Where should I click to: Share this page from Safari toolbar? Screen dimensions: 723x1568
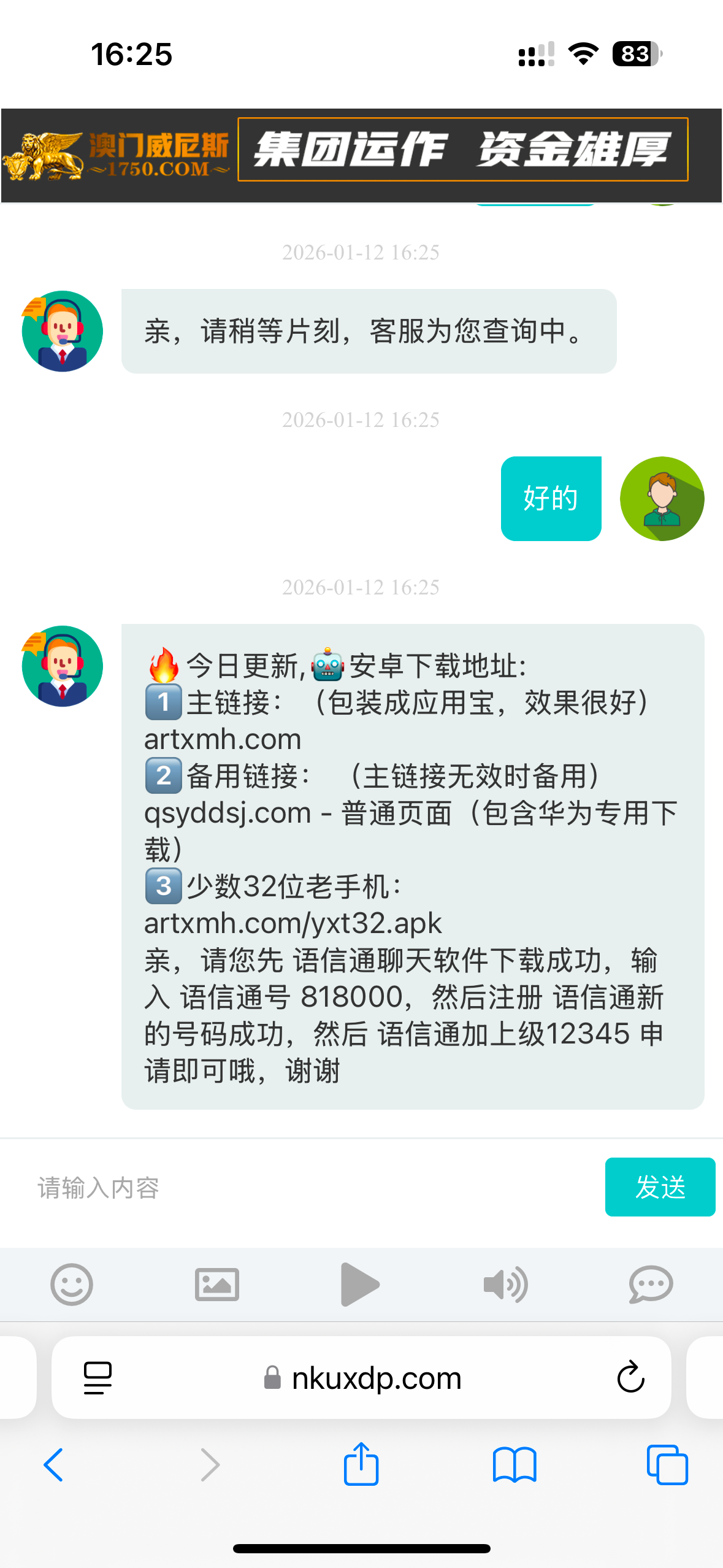(361, 1464)
